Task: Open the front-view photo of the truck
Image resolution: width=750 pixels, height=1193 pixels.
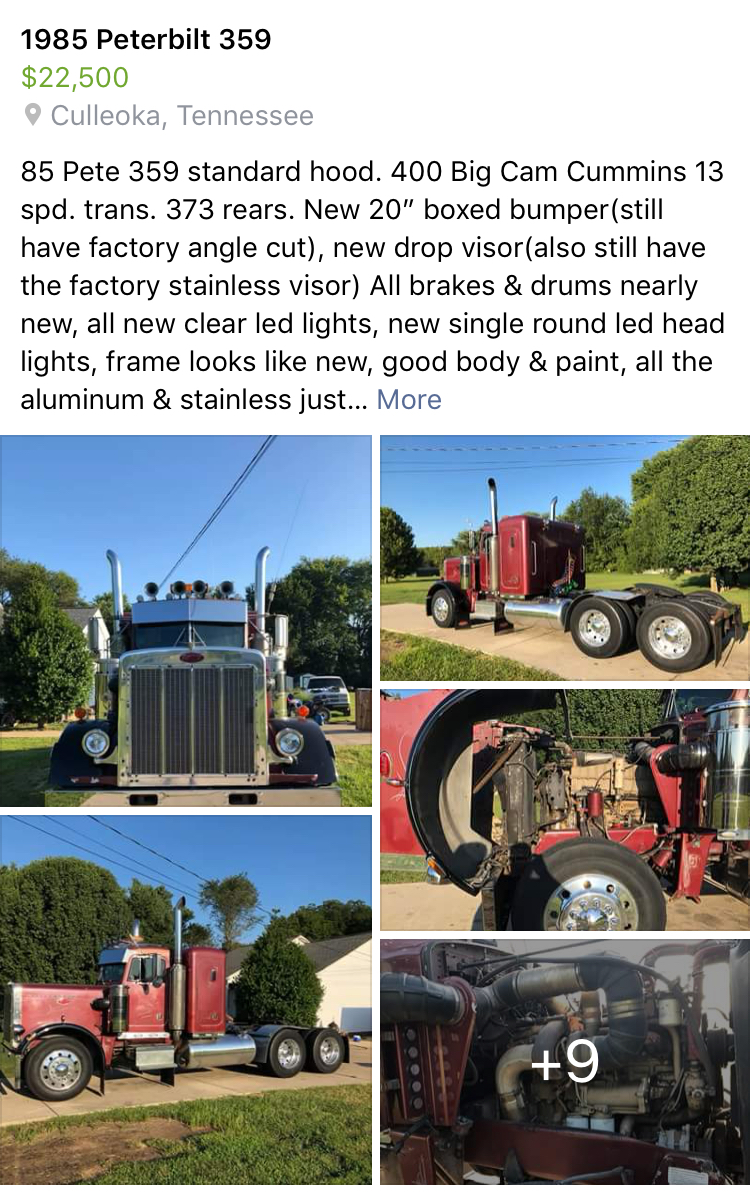Action: pos(186,620)
